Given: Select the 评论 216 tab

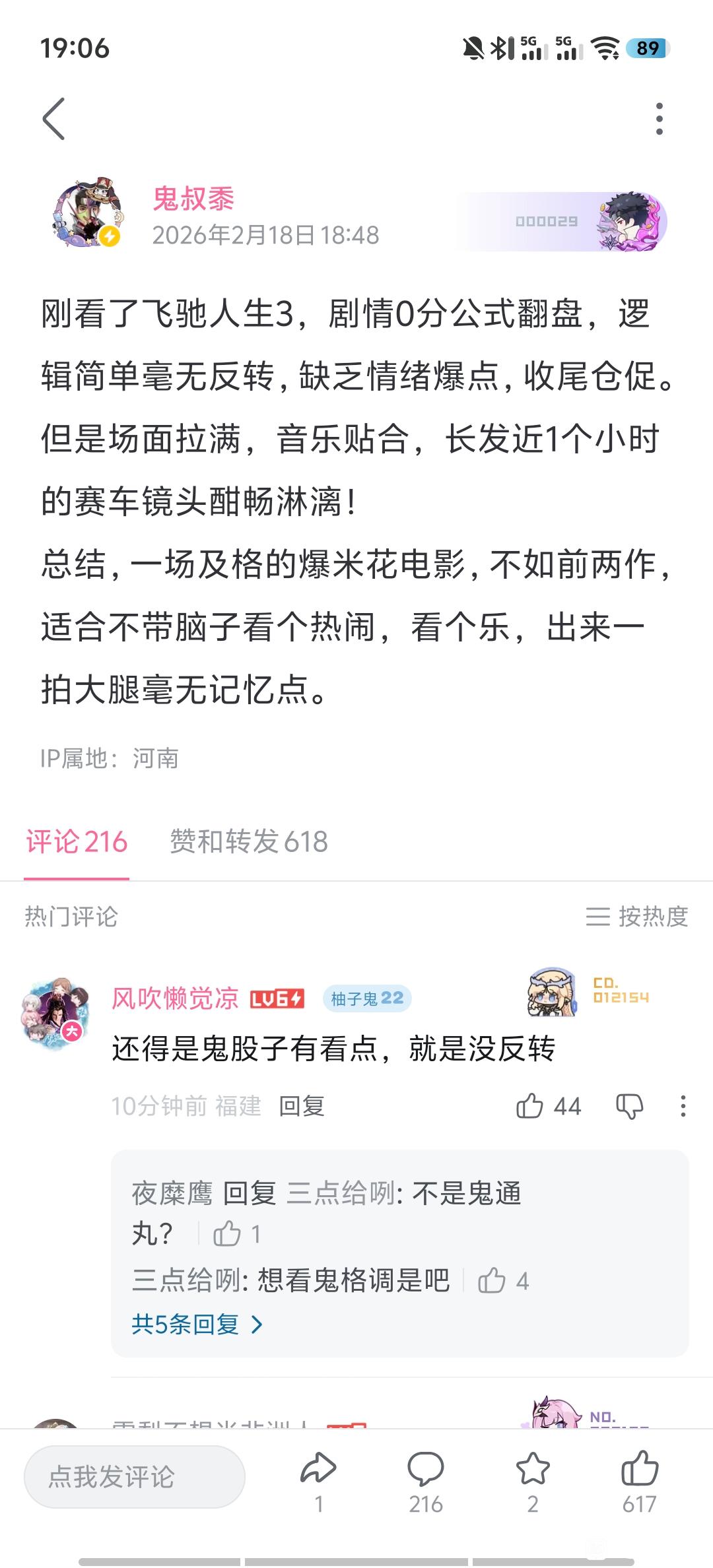Looking at the screenshot, I should (77, 841).
